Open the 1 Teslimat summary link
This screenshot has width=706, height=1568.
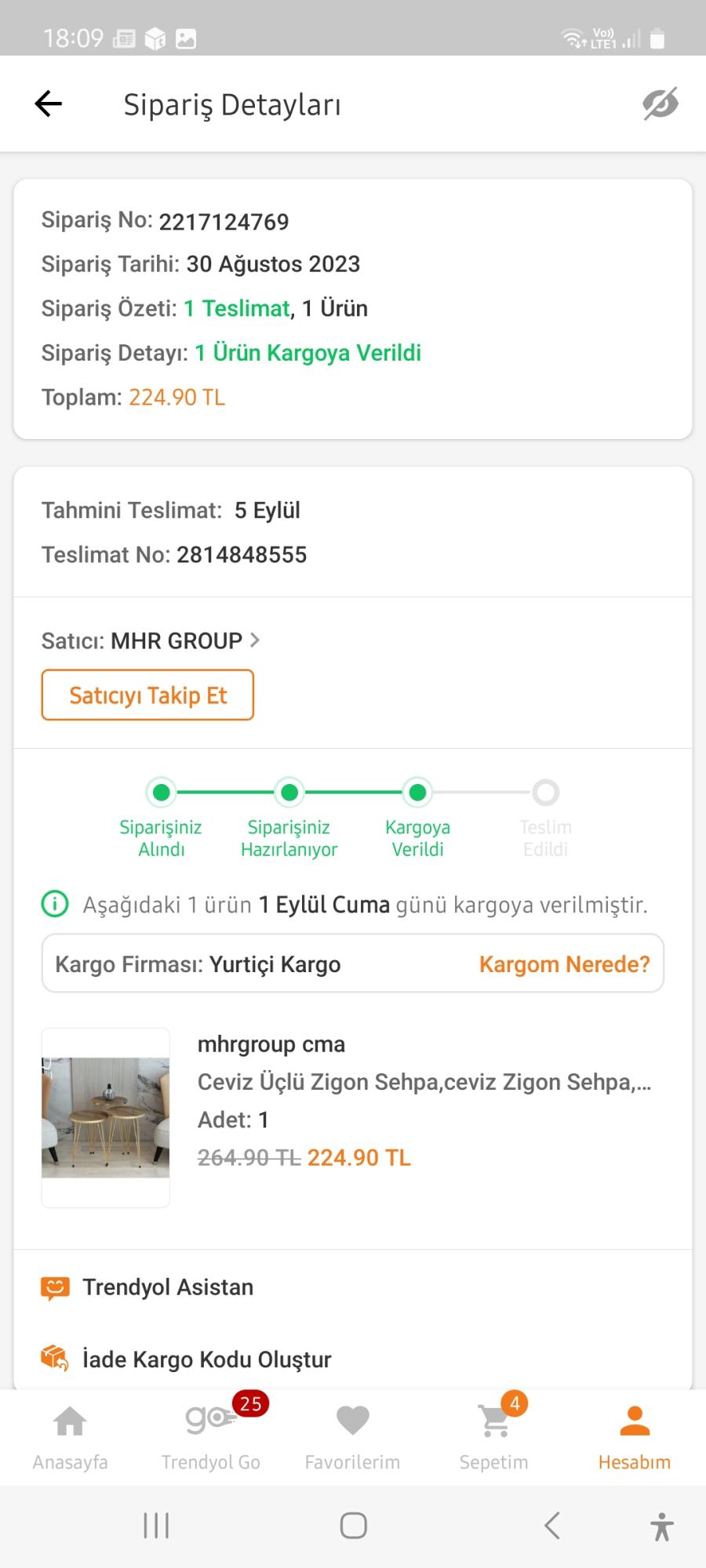237,308
